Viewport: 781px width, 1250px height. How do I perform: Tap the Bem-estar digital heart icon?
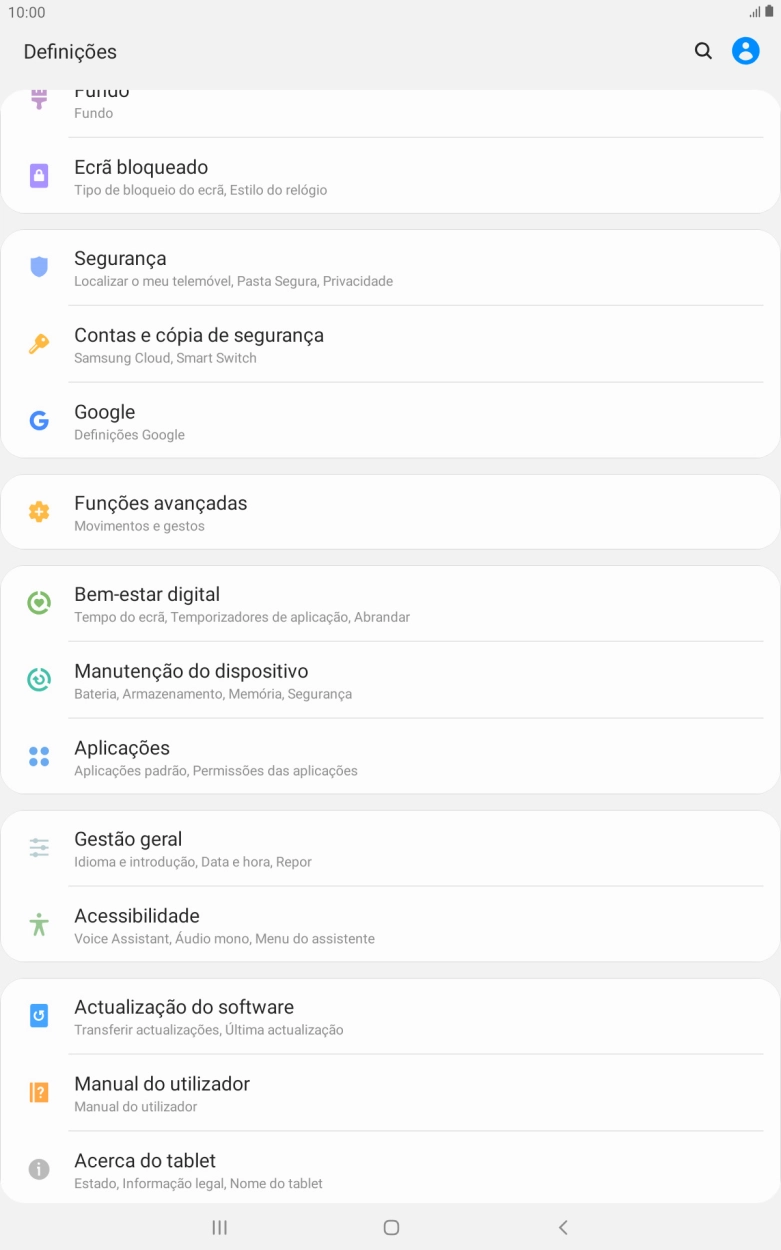[38, 602]
